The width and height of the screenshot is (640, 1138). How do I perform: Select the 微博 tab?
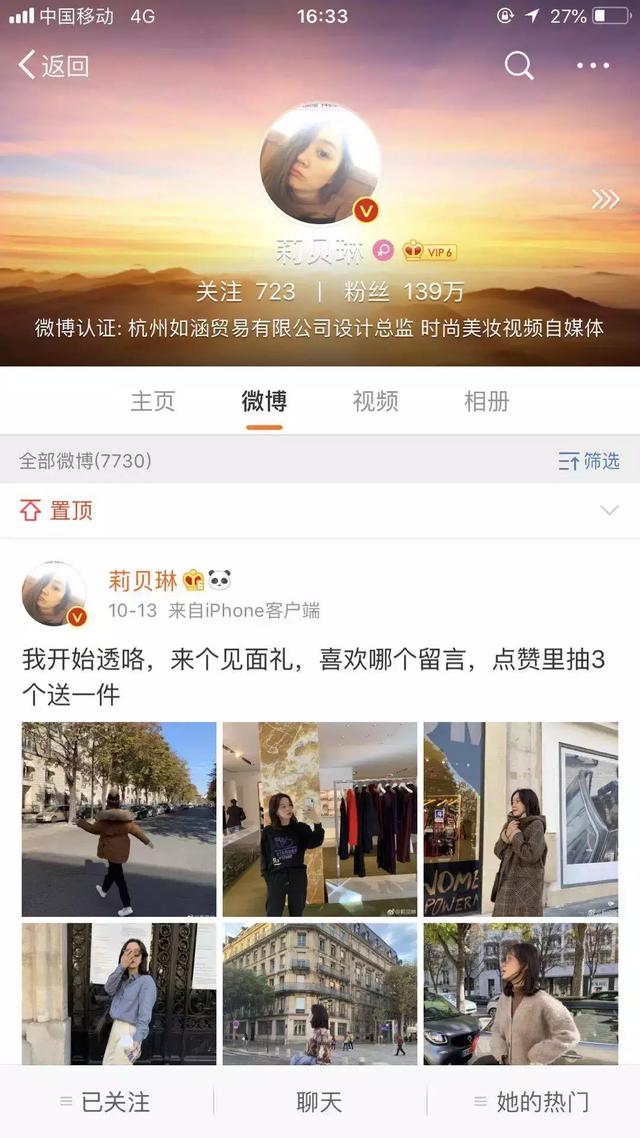pos(264,401)
